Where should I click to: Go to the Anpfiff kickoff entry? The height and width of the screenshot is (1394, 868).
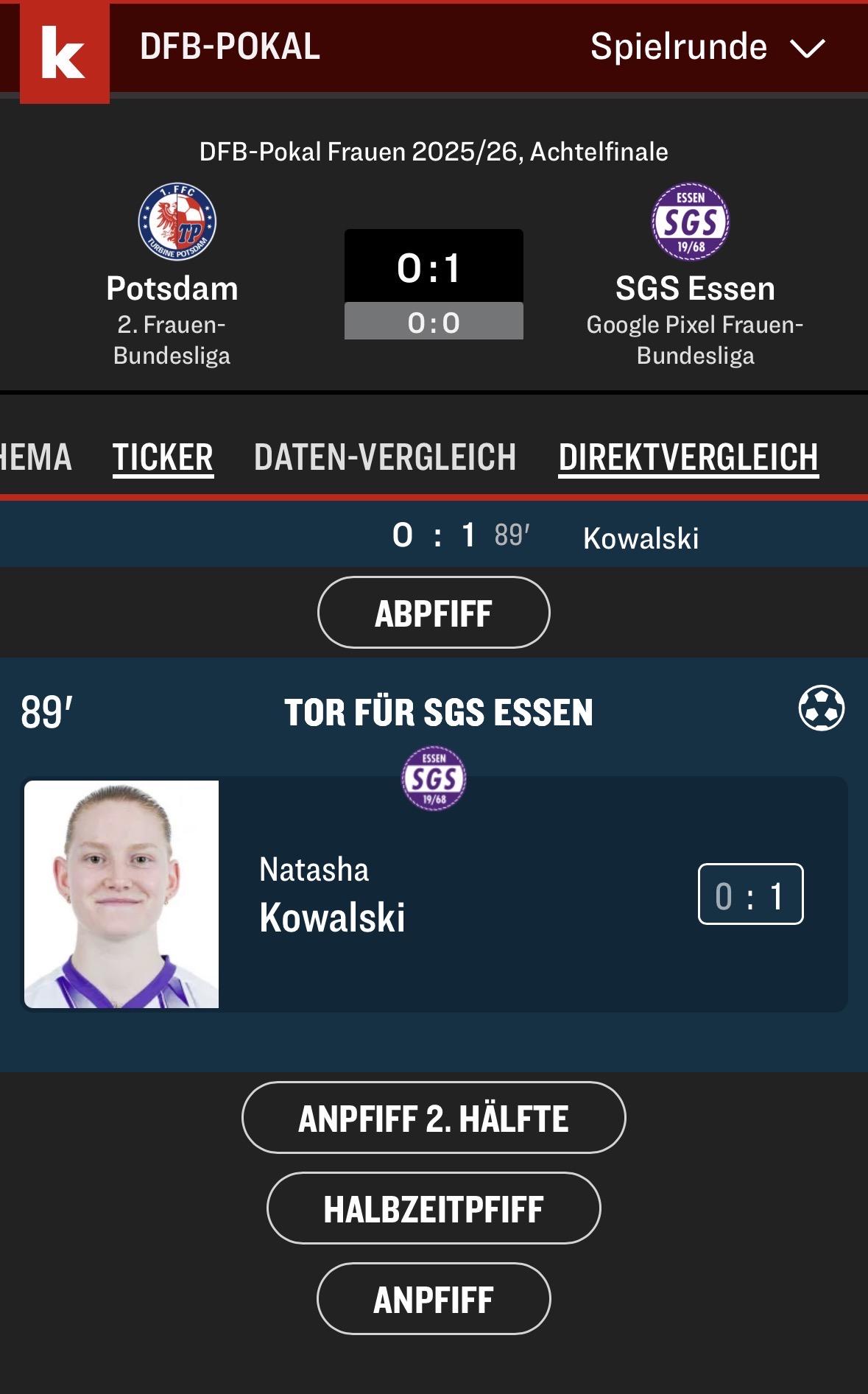[434, 1299]
